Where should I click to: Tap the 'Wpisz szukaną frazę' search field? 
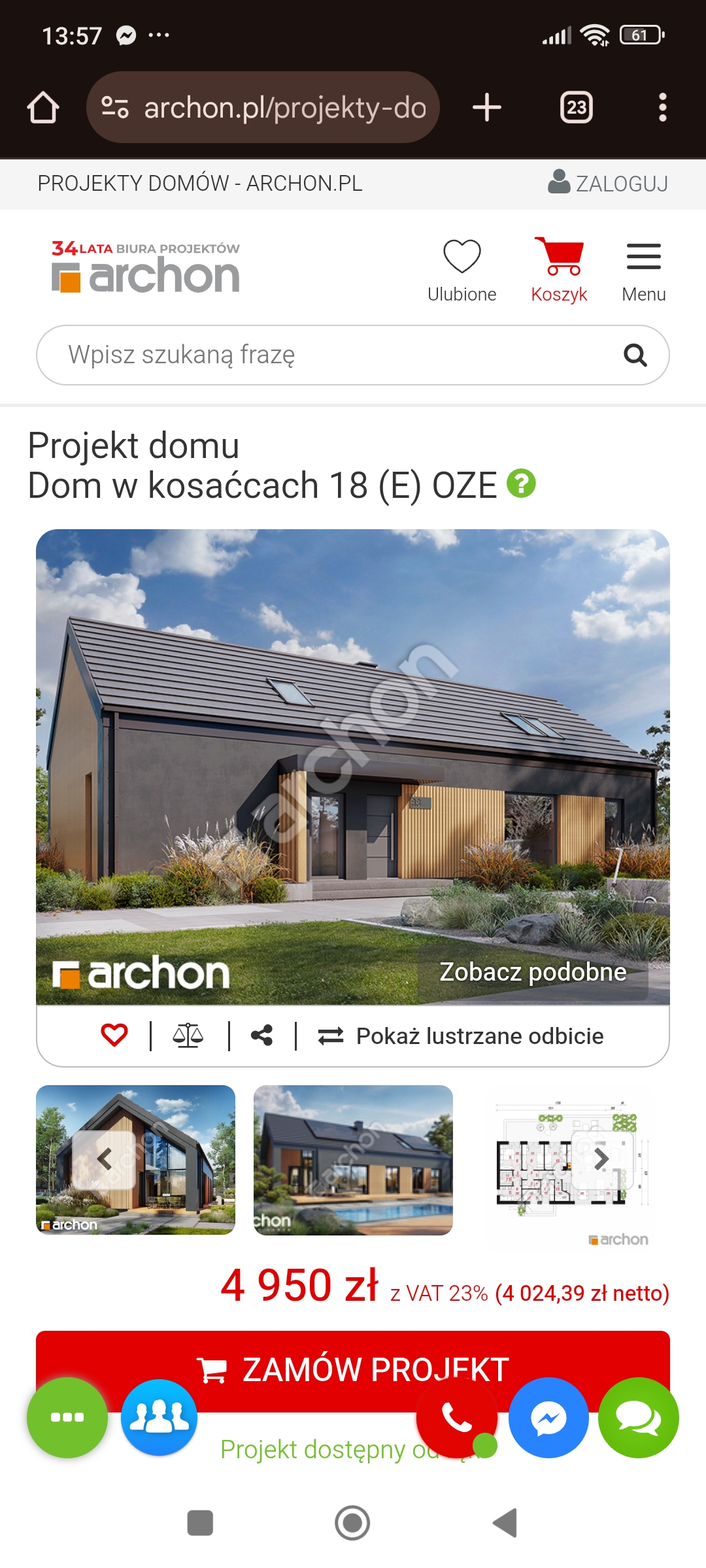[x=327, y=355]
